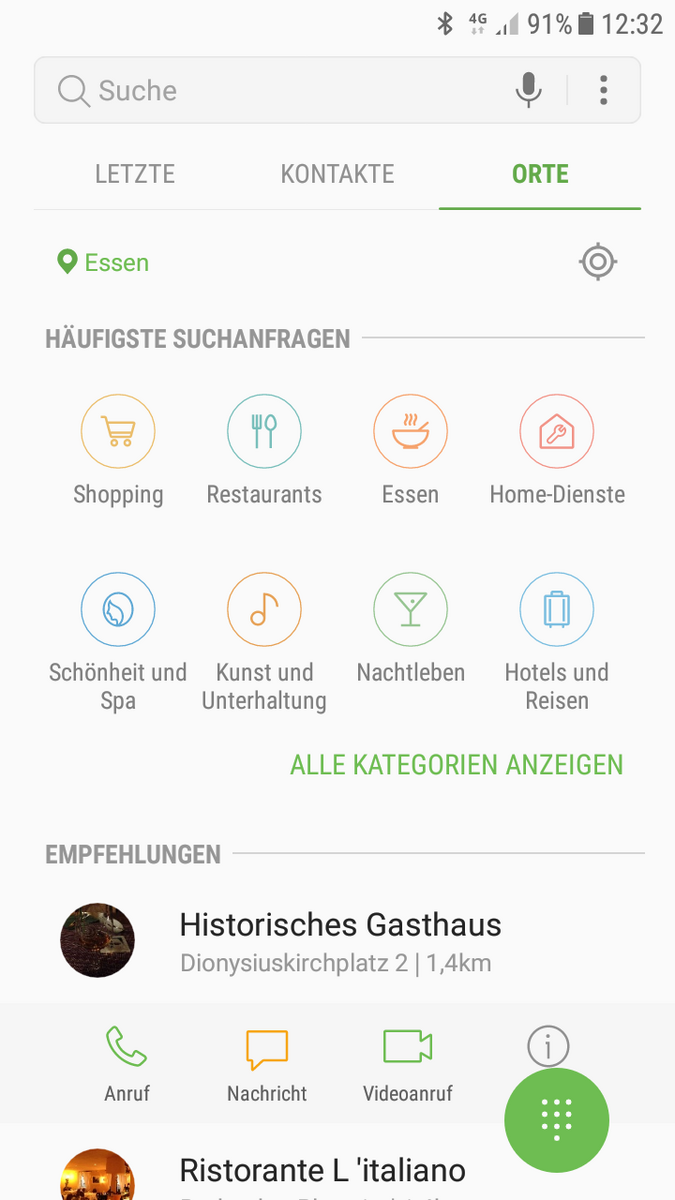Viewport: 675px width, 1200px height.
Task: Open the green dial pad button
Action: [x=557, y=1119]
